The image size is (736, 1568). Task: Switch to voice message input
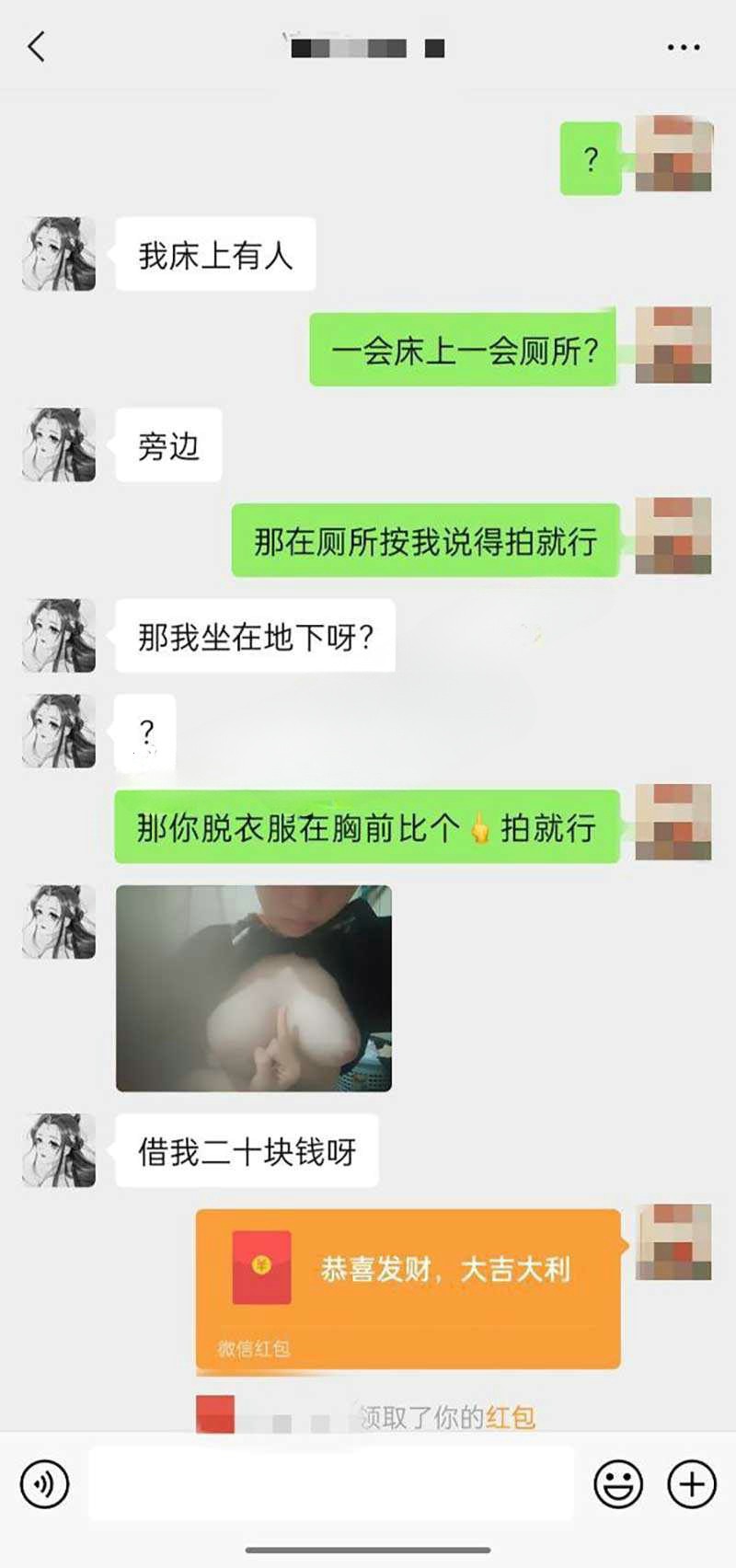point(44,1483)
